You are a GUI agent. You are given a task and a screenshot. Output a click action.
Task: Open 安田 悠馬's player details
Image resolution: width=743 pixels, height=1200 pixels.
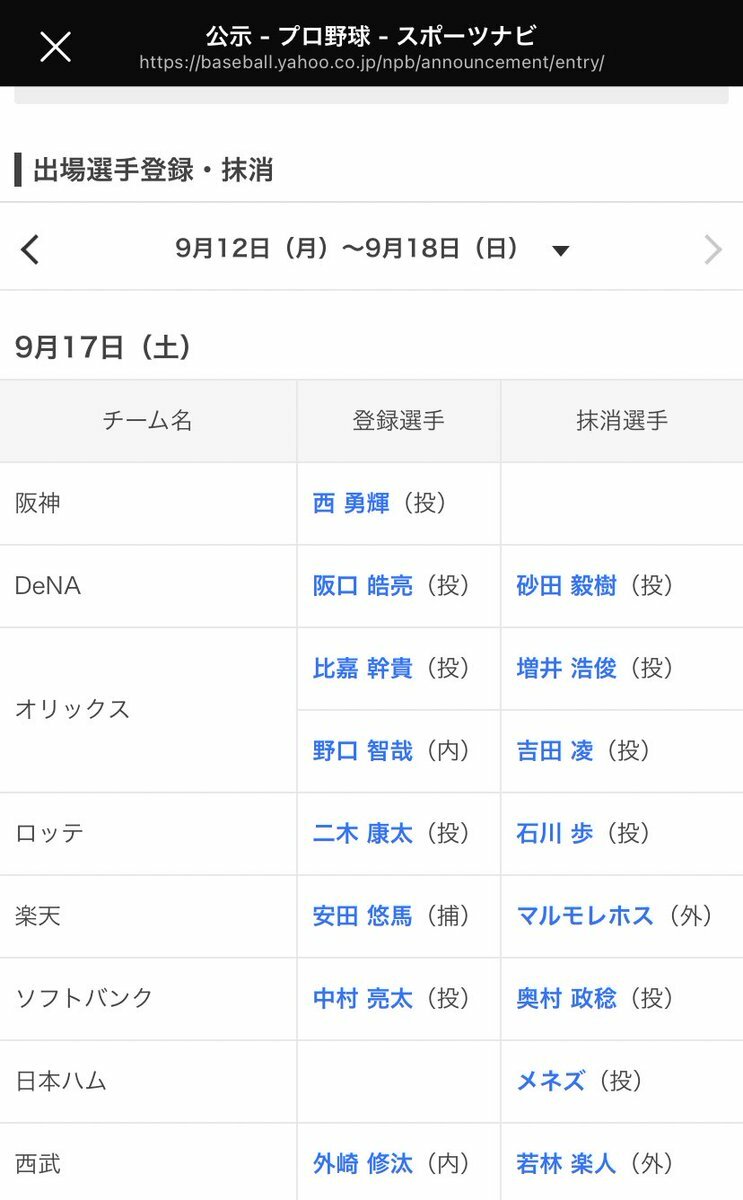click(x=362, y=916)
